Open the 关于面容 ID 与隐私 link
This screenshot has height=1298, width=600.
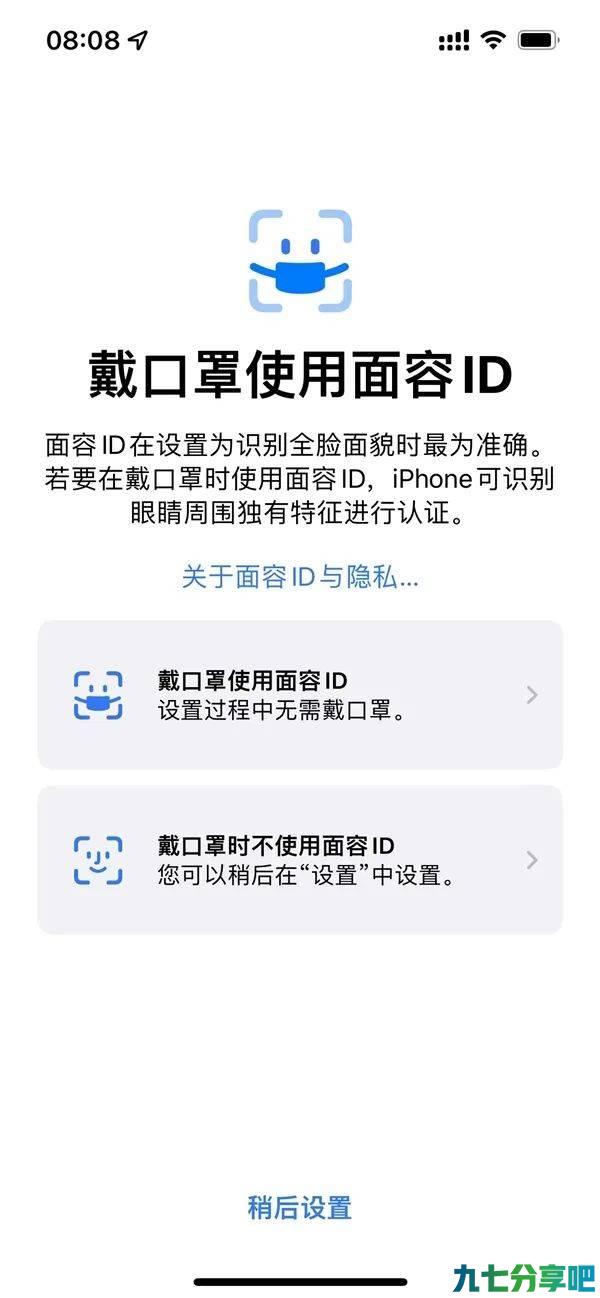[300, 577]
